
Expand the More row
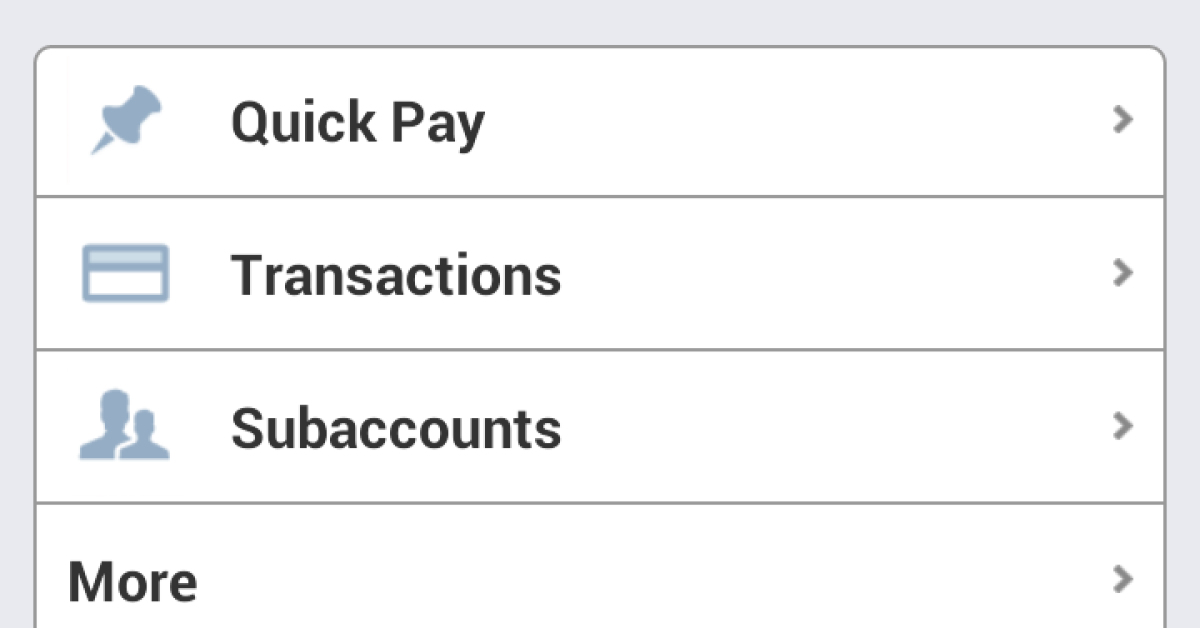[133, 582]
